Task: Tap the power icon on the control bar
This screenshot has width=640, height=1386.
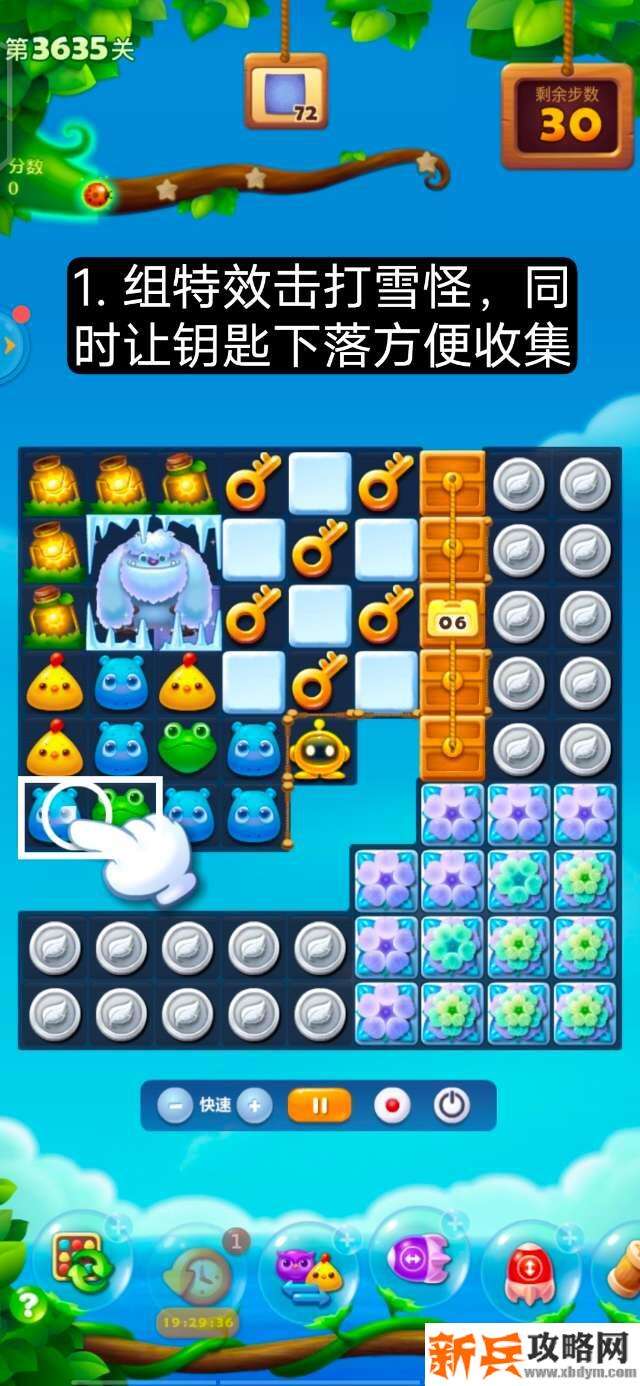Action: pos(452,1106)
